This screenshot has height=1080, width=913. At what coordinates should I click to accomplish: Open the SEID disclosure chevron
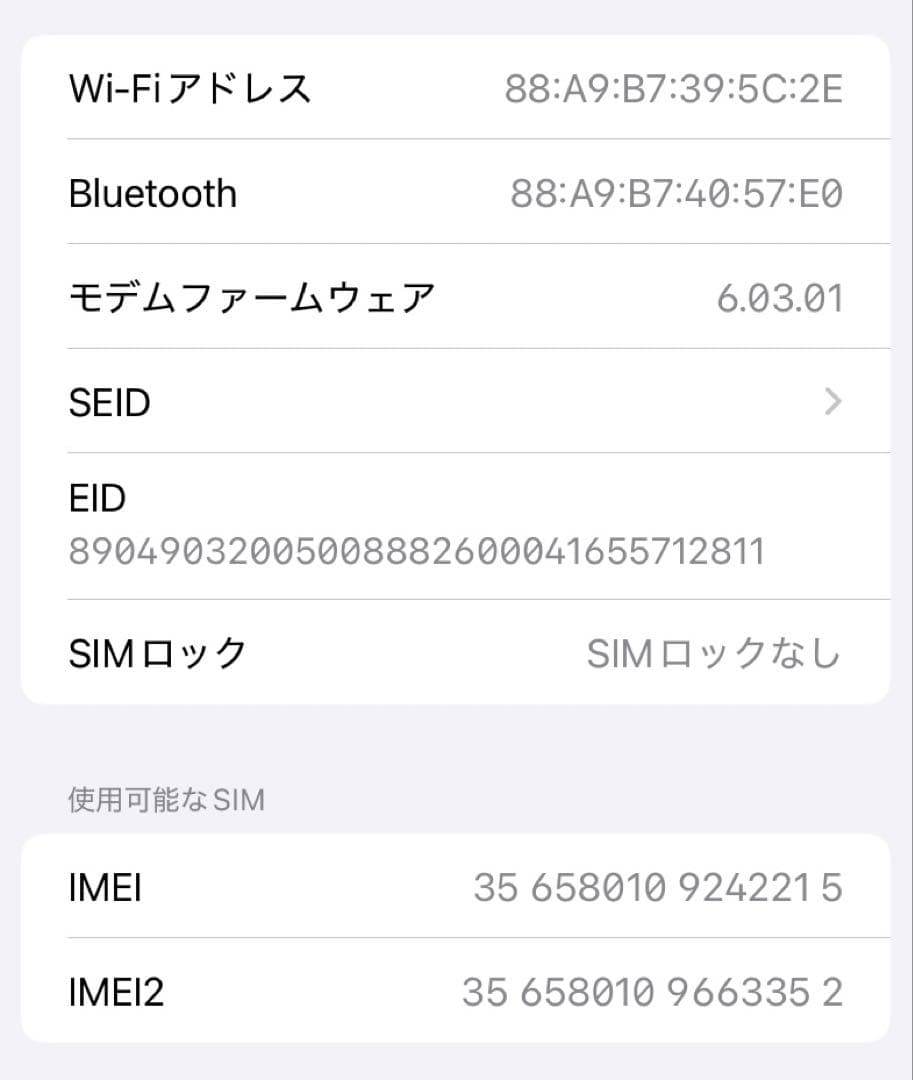[x=833, y=402]
